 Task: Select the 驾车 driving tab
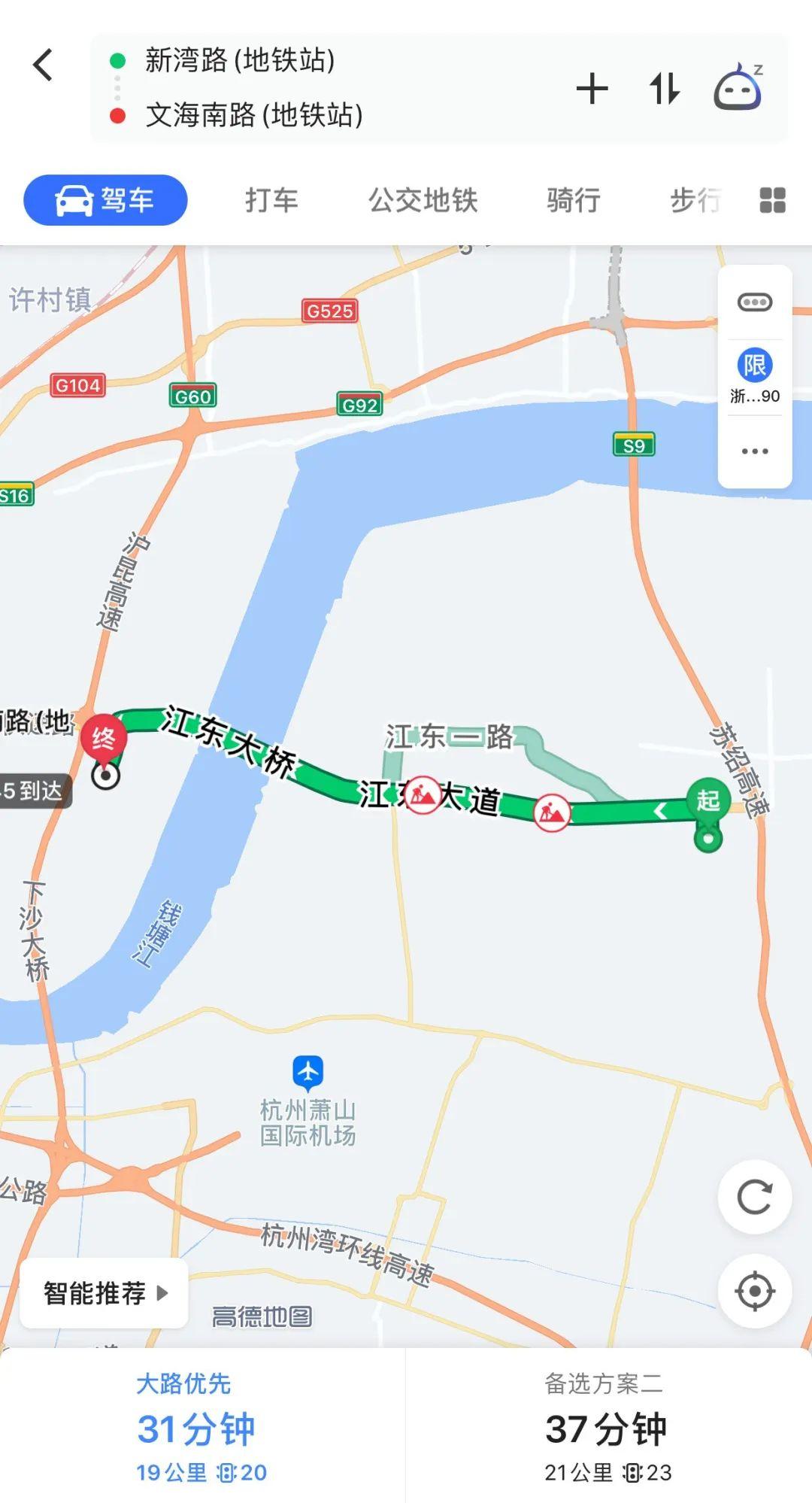point(105,200)
